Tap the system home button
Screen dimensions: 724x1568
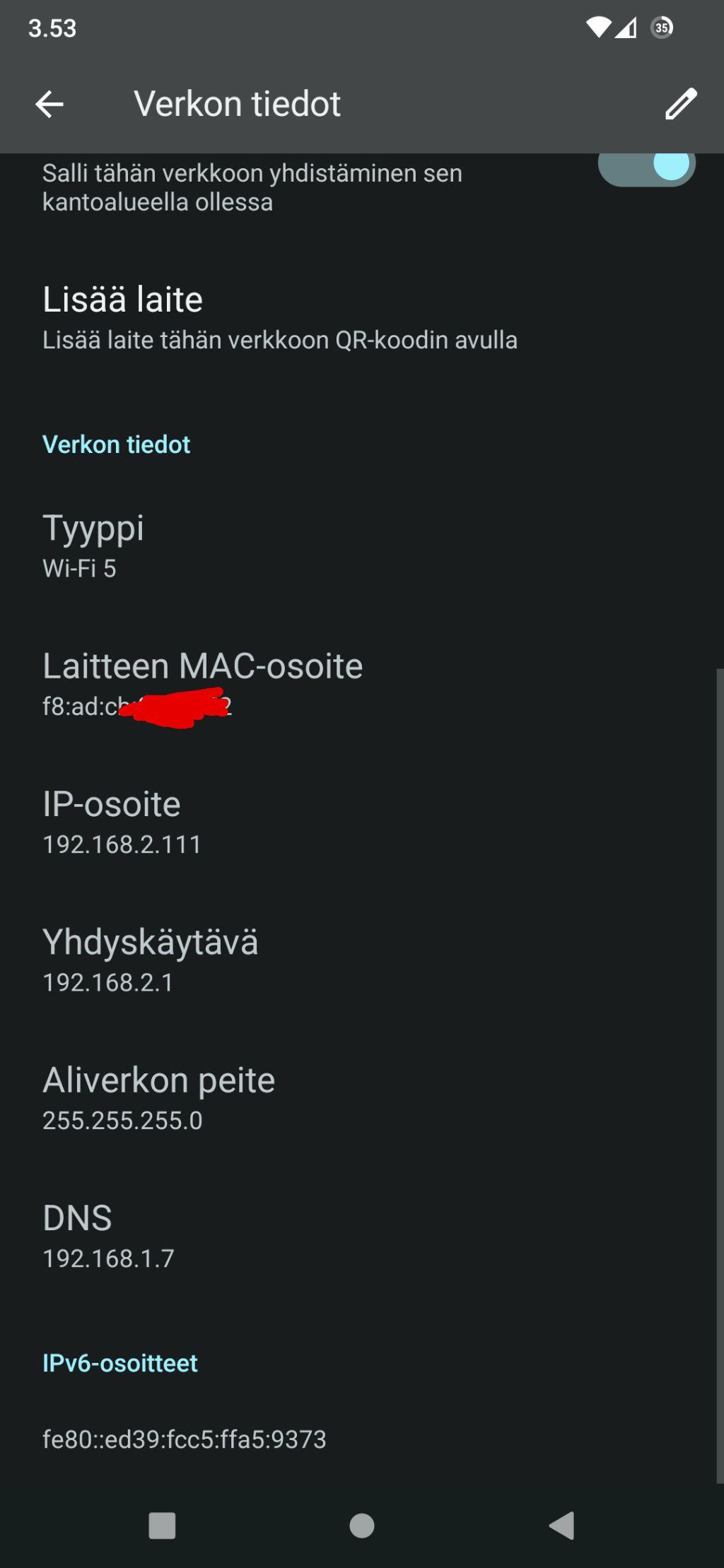pos(362,1526)
